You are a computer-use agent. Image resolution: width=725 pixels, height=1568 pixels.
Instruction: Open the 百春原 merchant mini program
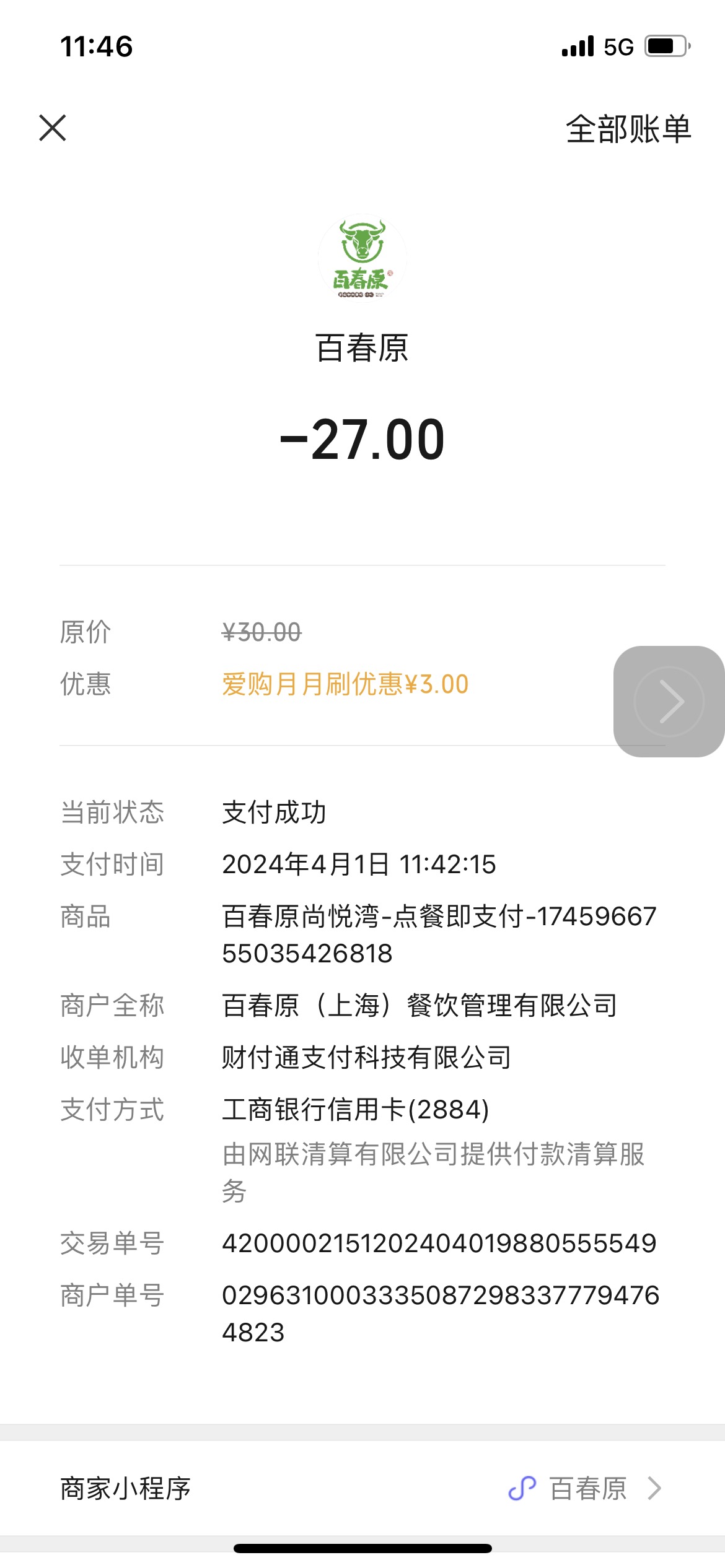tap(362, 1488)
